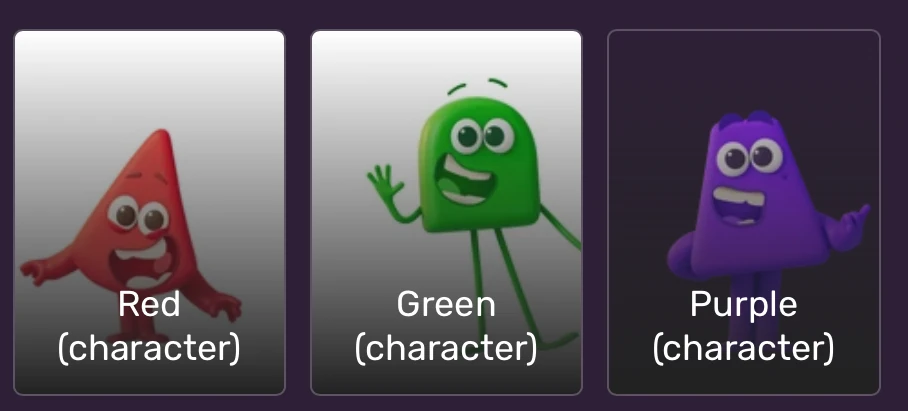
Task: Select the Green (character) card
Action: pos(446,212)
